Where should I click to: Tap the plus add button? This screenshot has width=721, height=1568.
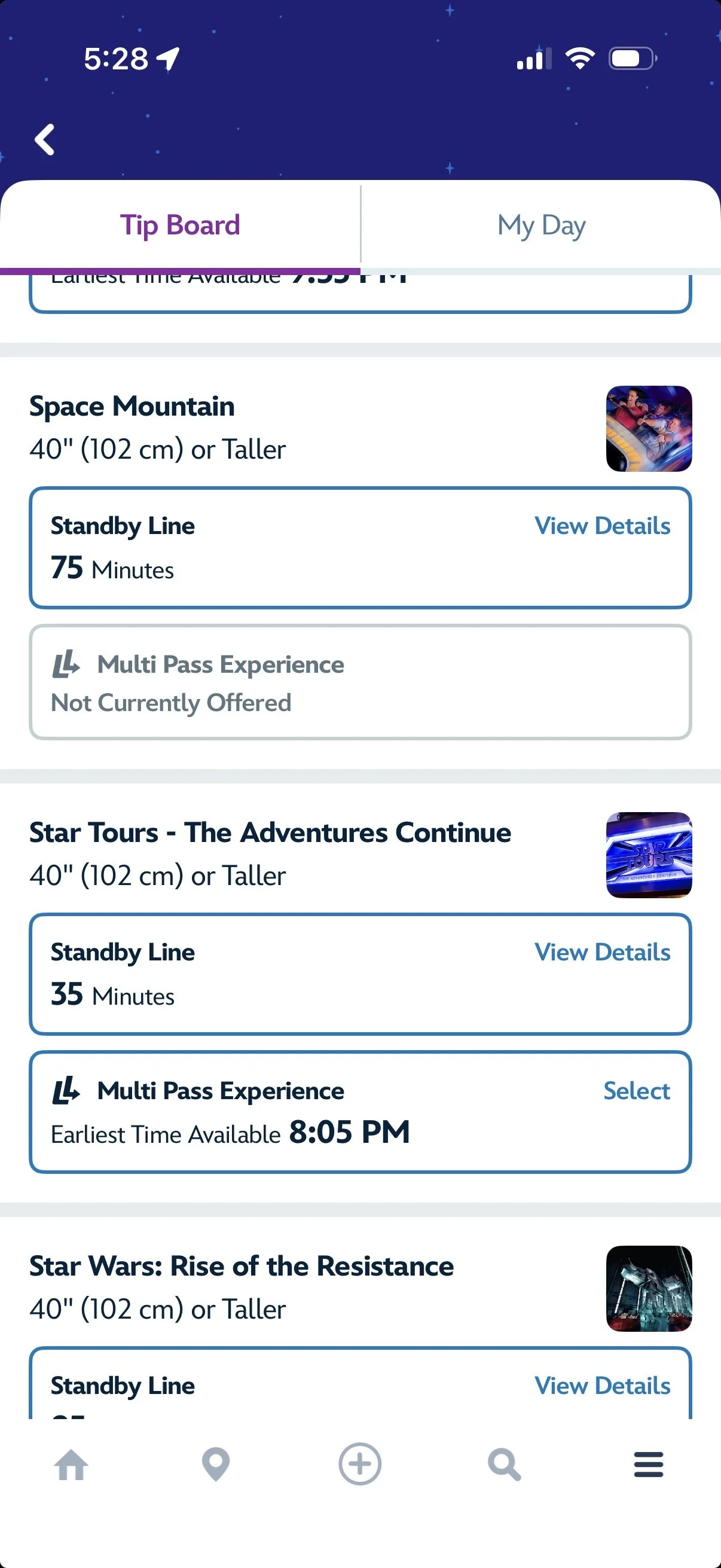(360, 1465)
